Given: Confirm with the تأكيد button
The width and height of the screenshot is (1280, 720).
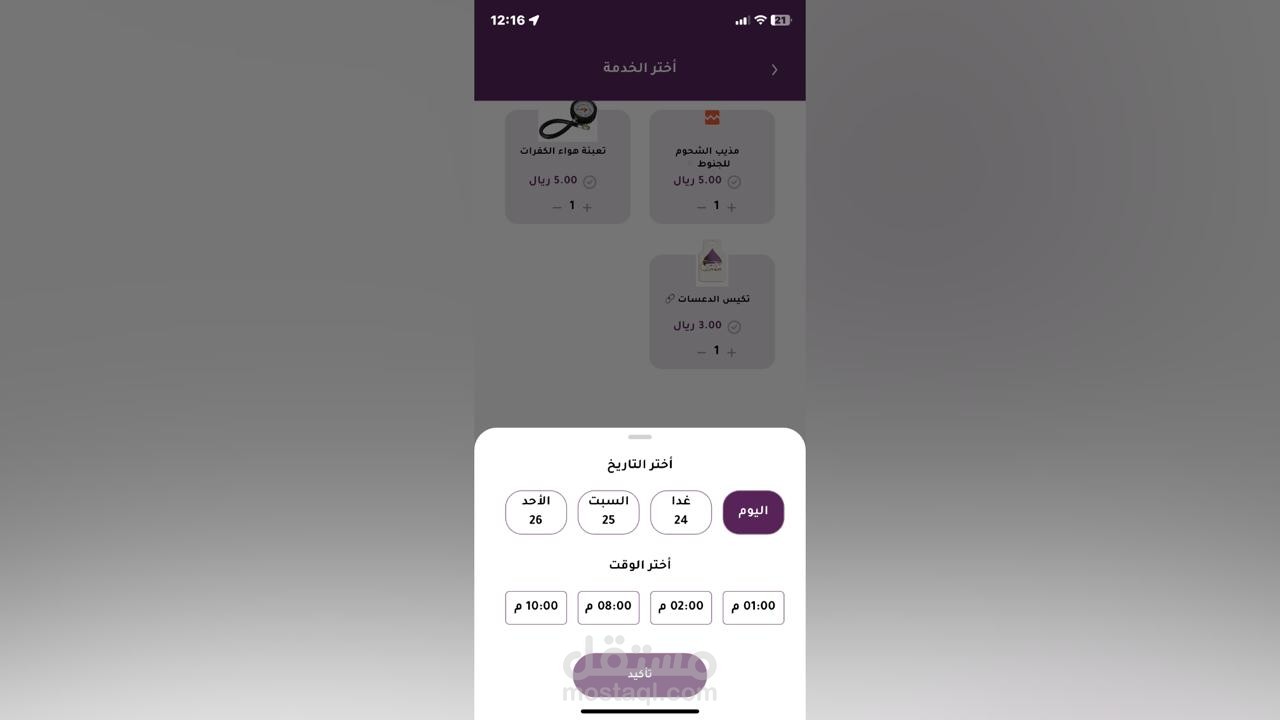Looking at the screenshot, I should (640, 674).
